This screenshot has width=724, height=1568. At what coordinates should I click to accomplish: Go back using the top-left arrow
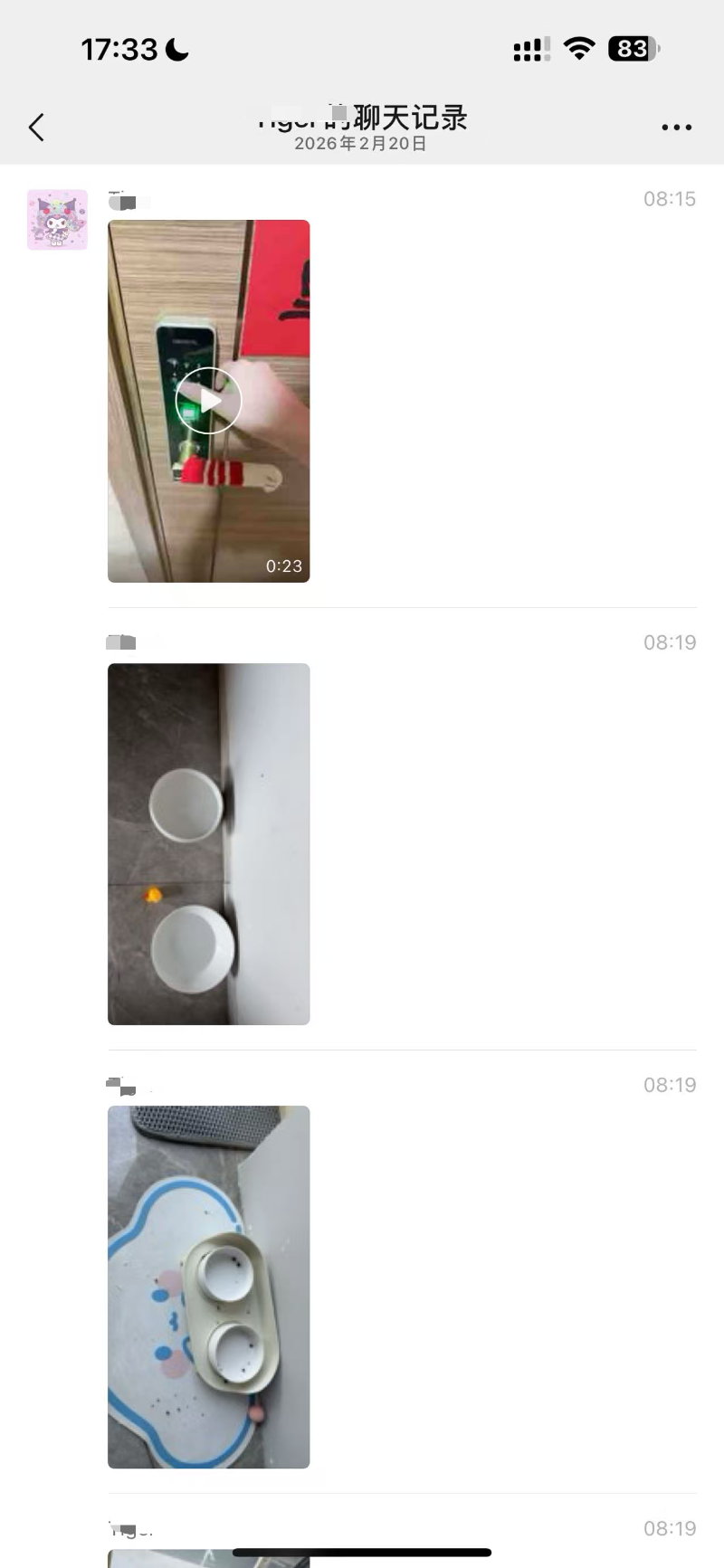(36, 128)
